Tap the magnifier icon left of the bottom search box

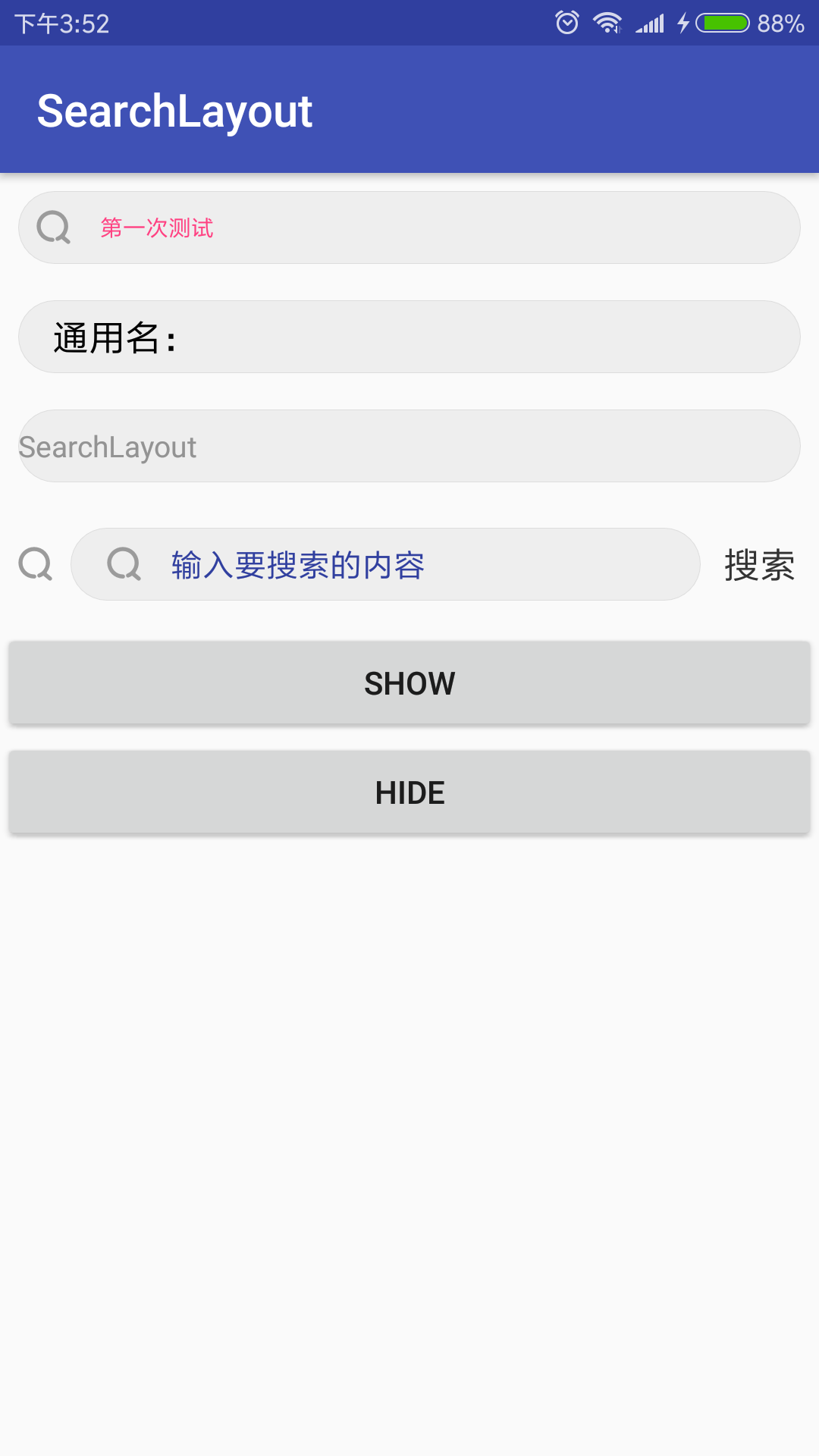35,564
